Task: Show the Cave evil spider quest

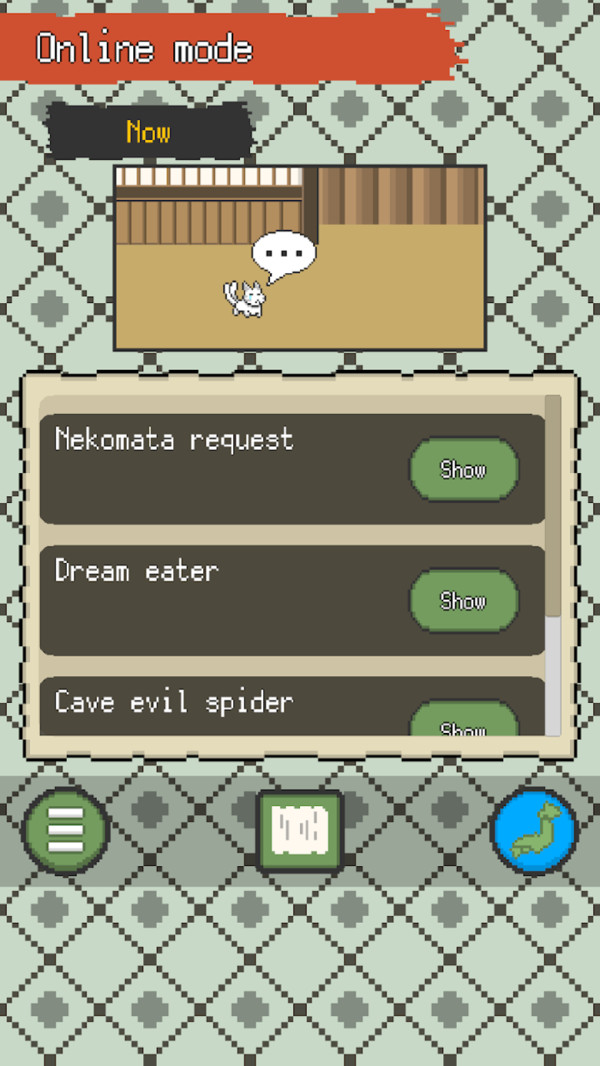Action: (464, 722)
